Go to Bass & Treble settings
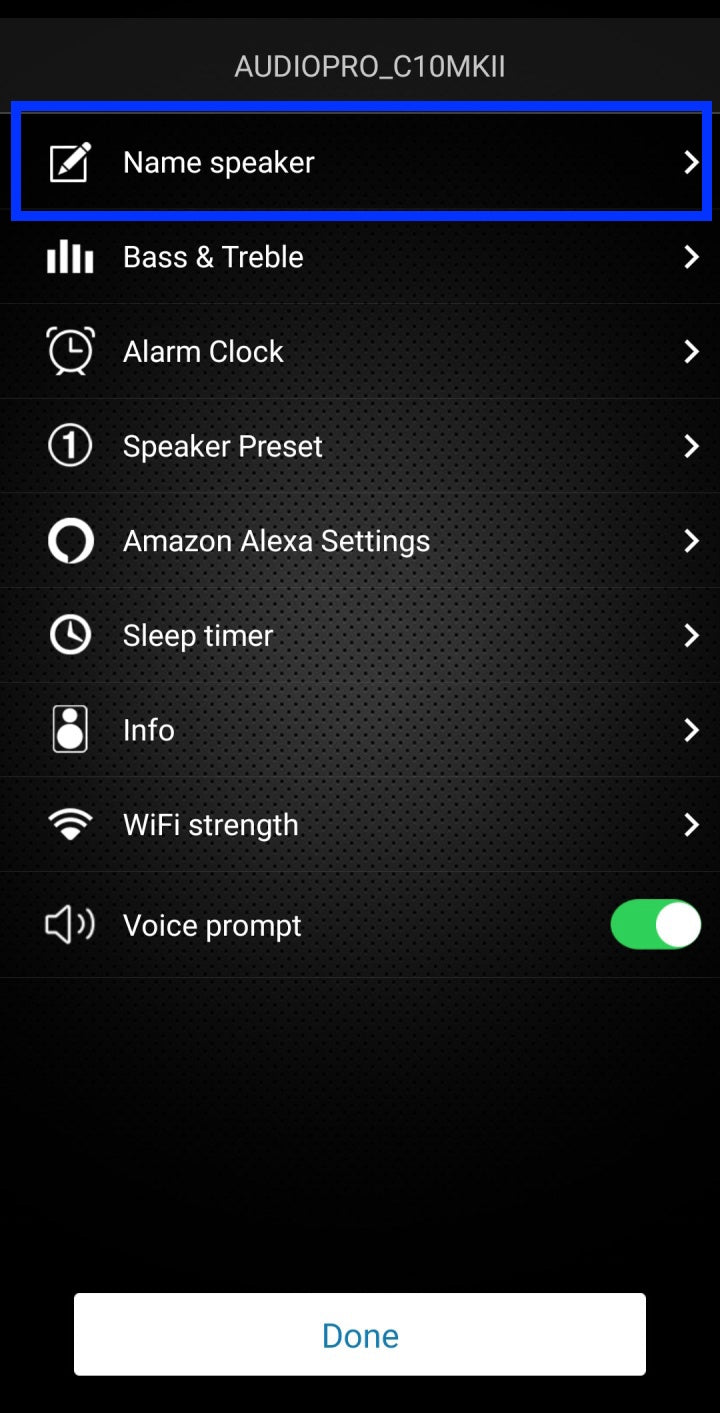Image resolution: width=720 pixels, height=1413 pixels. (x=360, y=257)
